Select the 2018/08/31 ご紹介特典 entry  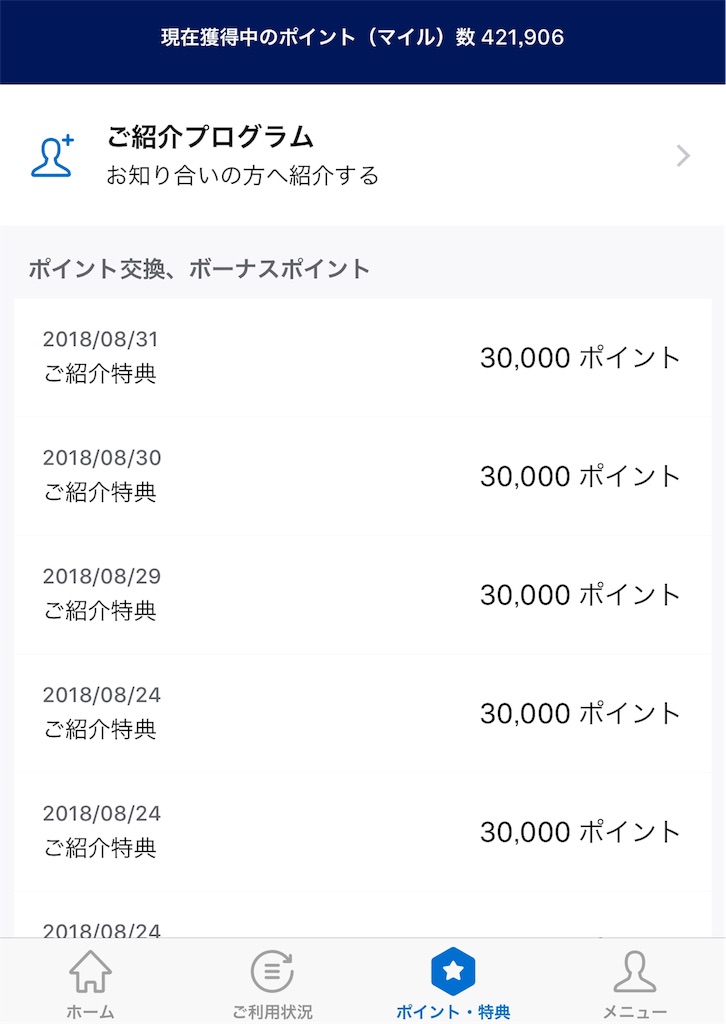(x=363, y=357)
